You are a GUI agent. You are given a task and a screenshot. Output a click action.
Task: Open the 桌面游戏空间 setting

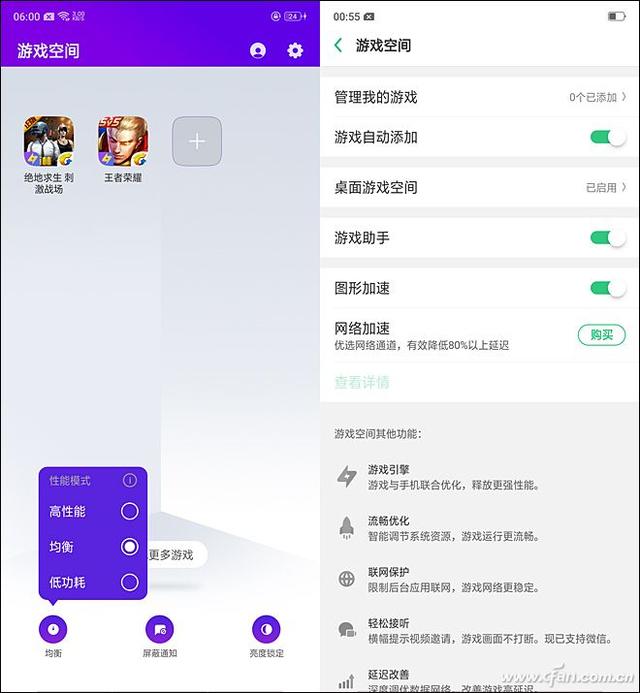tap(480, 187)
